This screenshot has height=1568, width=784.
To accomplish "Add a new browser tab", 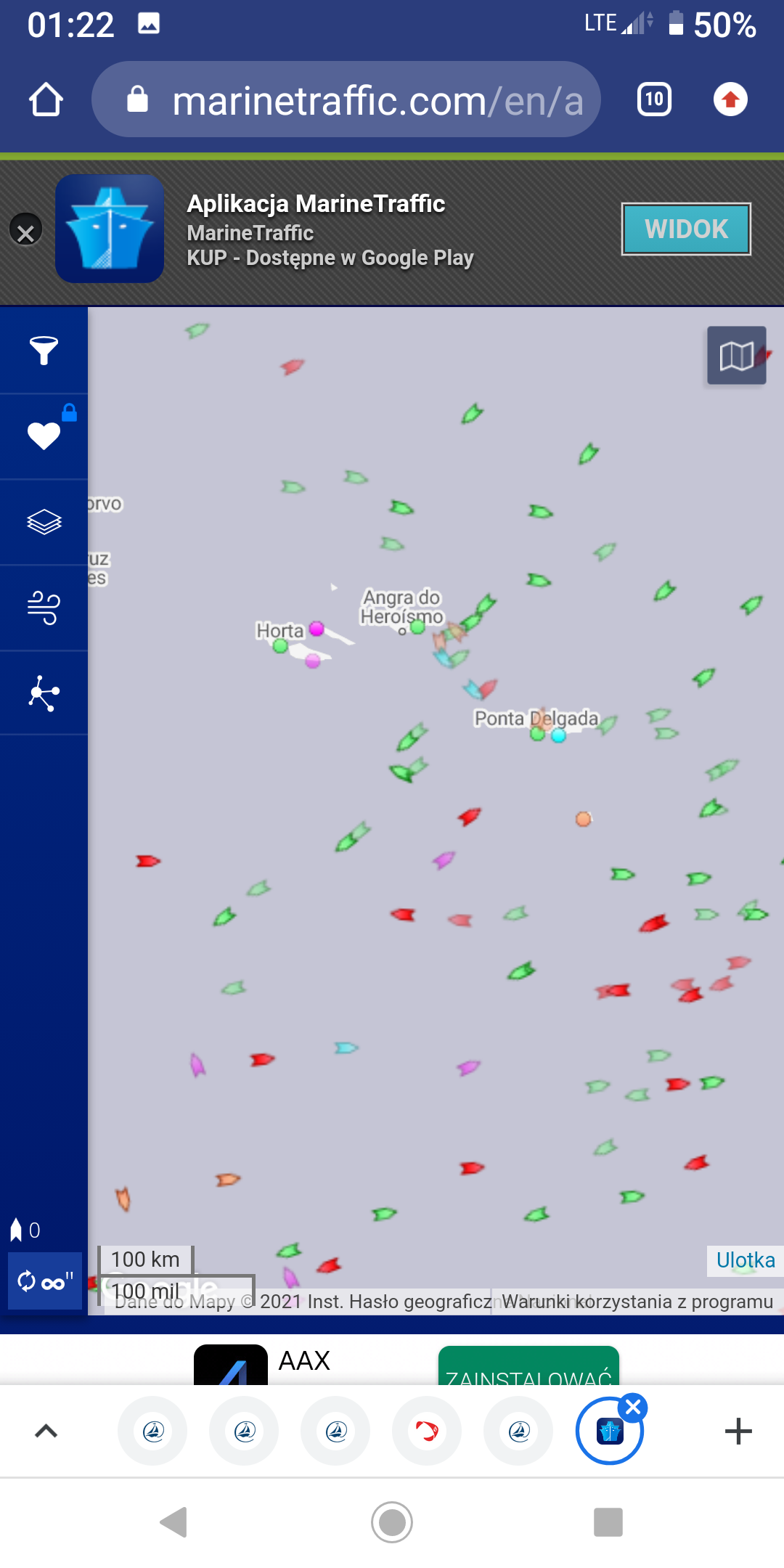I will coord(738,1432).
